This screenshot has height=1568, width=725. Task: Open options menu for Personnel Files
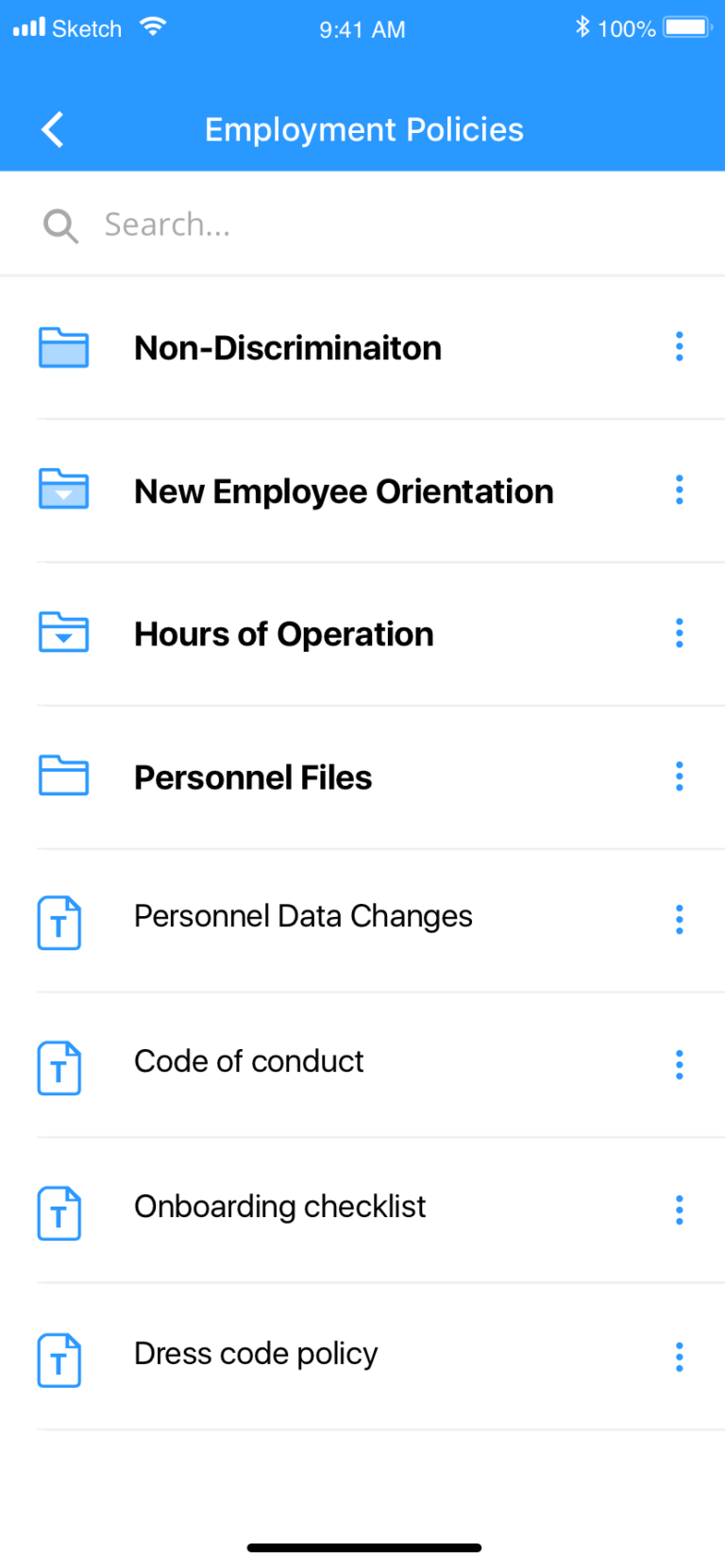pos(679,776)
